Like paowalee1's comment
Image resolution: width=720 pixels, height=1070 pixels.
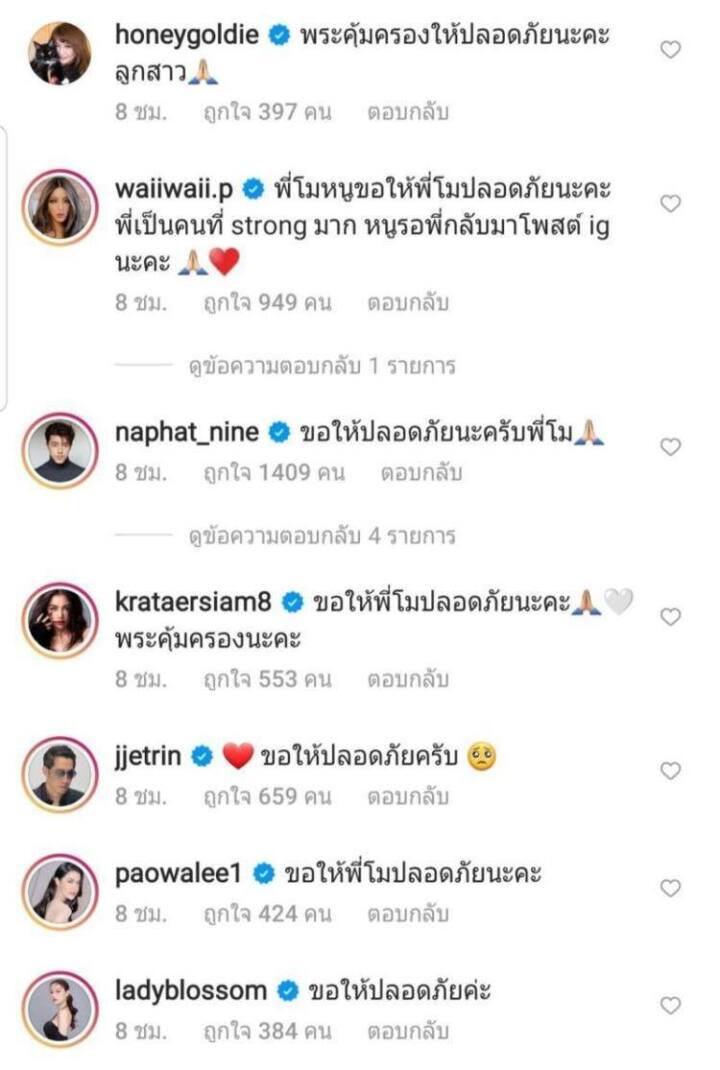pyautogui.click(x=671, y=887)
